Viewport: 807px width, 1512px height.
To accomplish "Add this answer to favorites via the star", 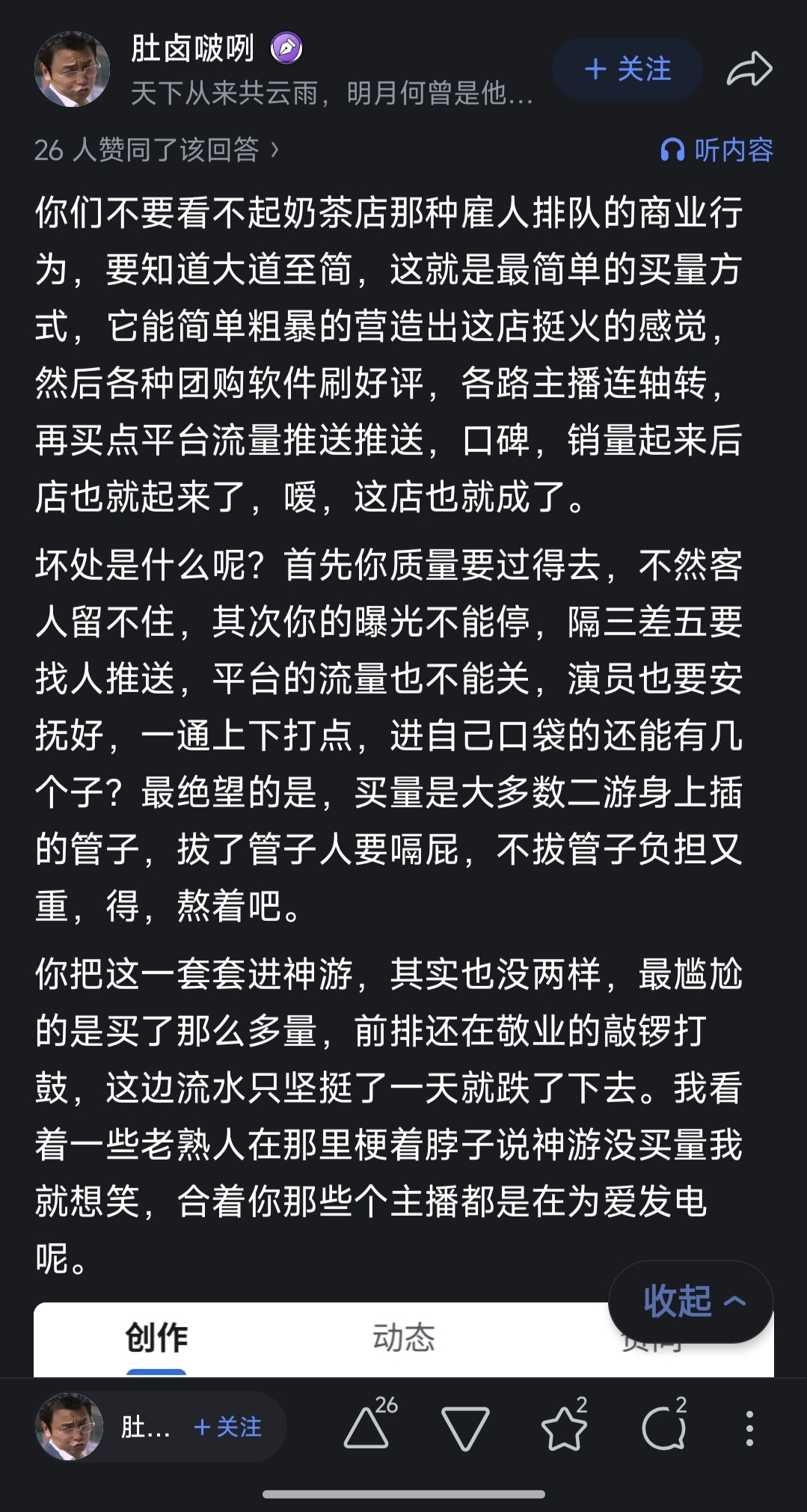I will click(565, 1426).
